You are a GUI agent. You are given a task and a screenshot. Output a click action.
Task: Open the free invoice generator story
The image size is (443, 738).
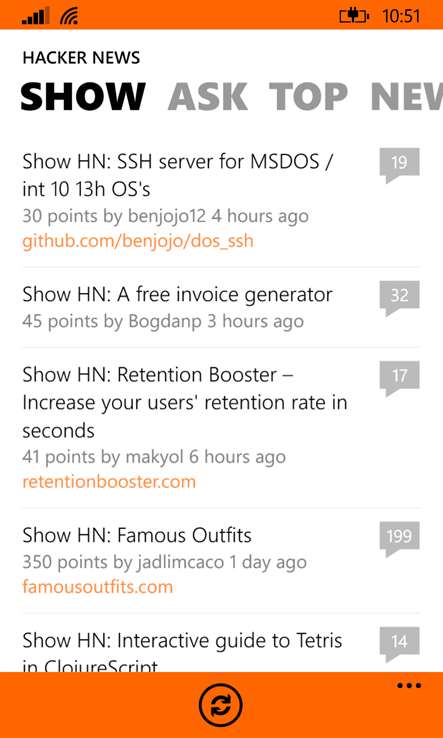[177, 295]
